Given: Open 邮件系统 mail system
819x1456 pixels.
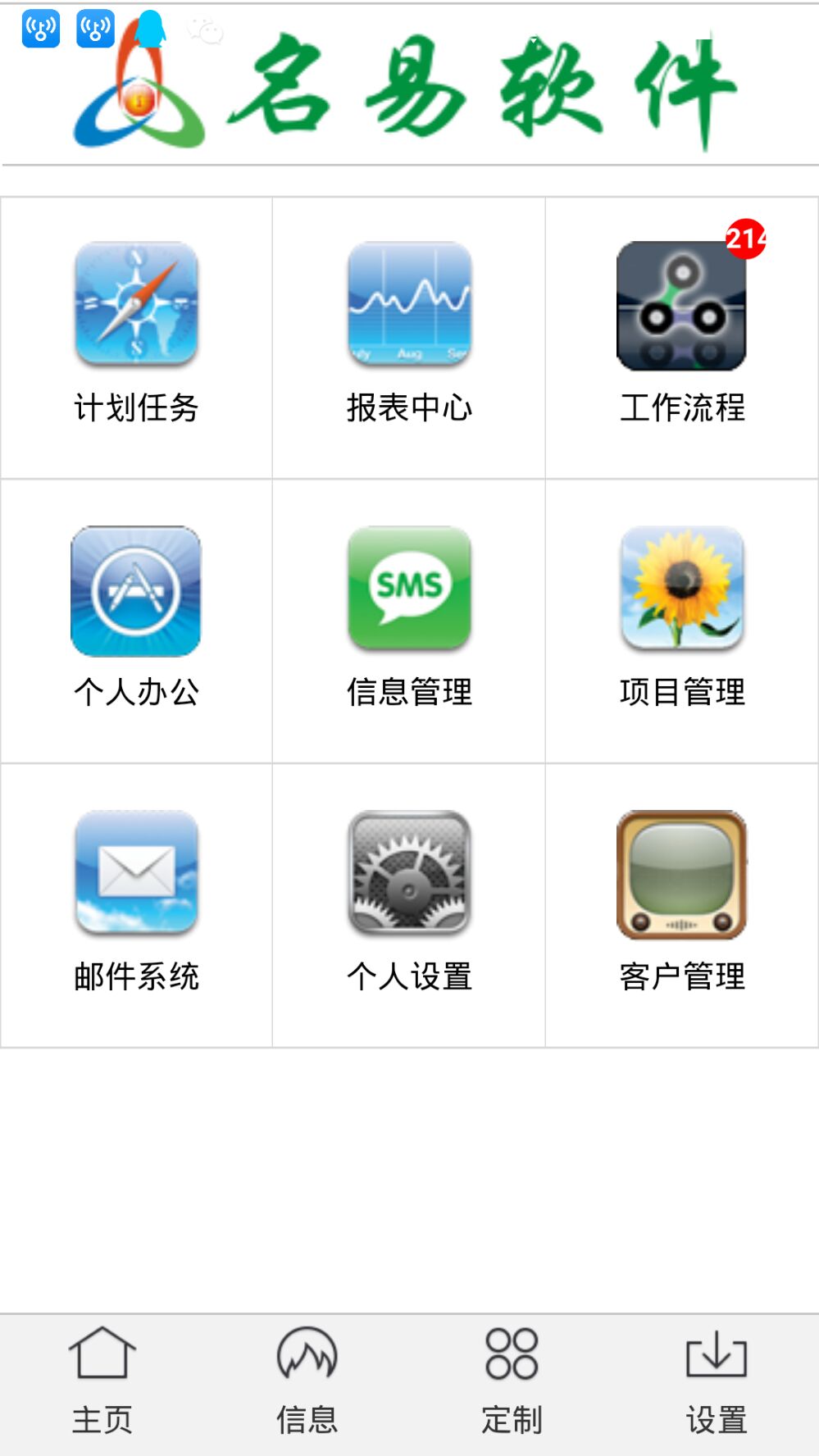Looking at the screenshot, I should pyautogui.click(x=136, y=874).
